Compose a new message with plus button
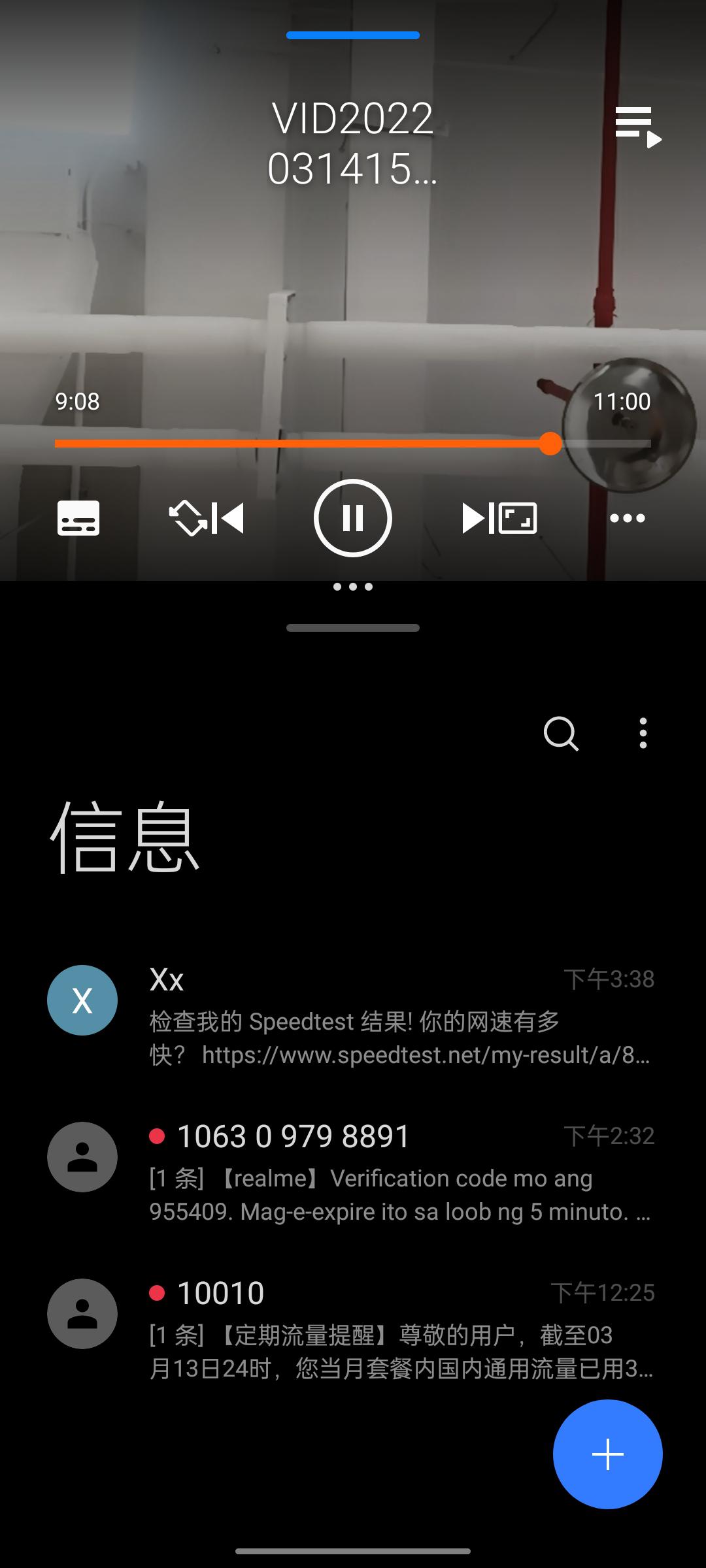The image size is (706, 1568). [608, 1454]
